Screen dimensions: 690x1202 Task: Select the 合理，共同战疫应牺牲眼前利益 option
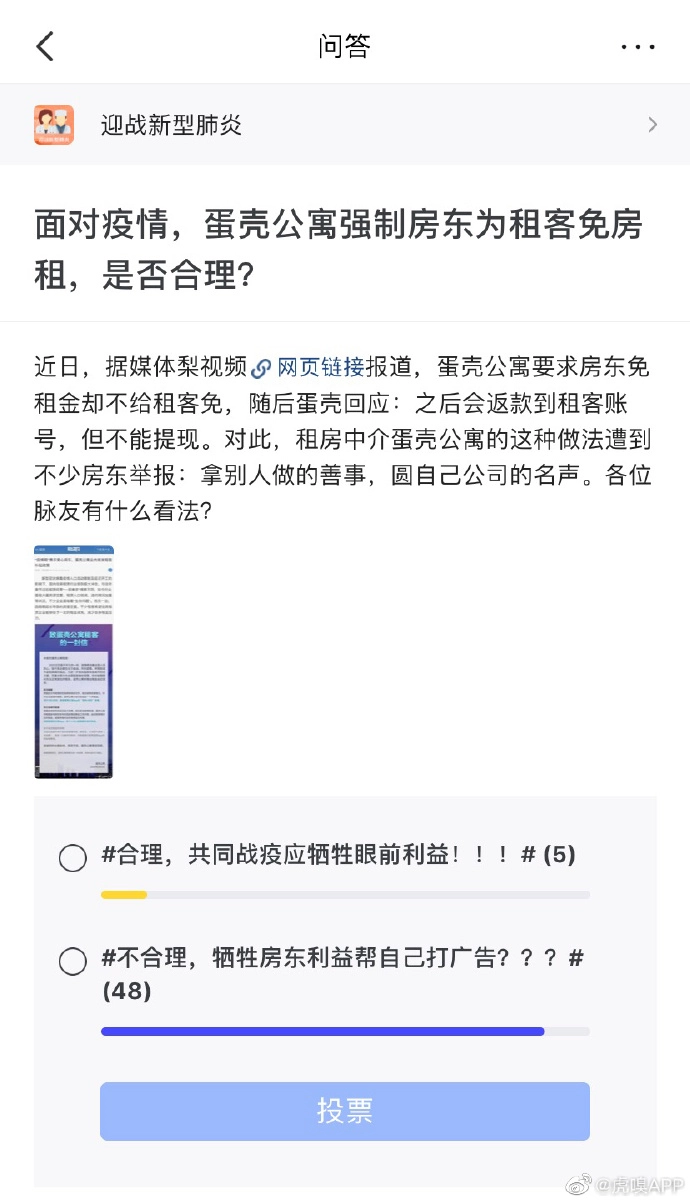click(x=73, y=858)
